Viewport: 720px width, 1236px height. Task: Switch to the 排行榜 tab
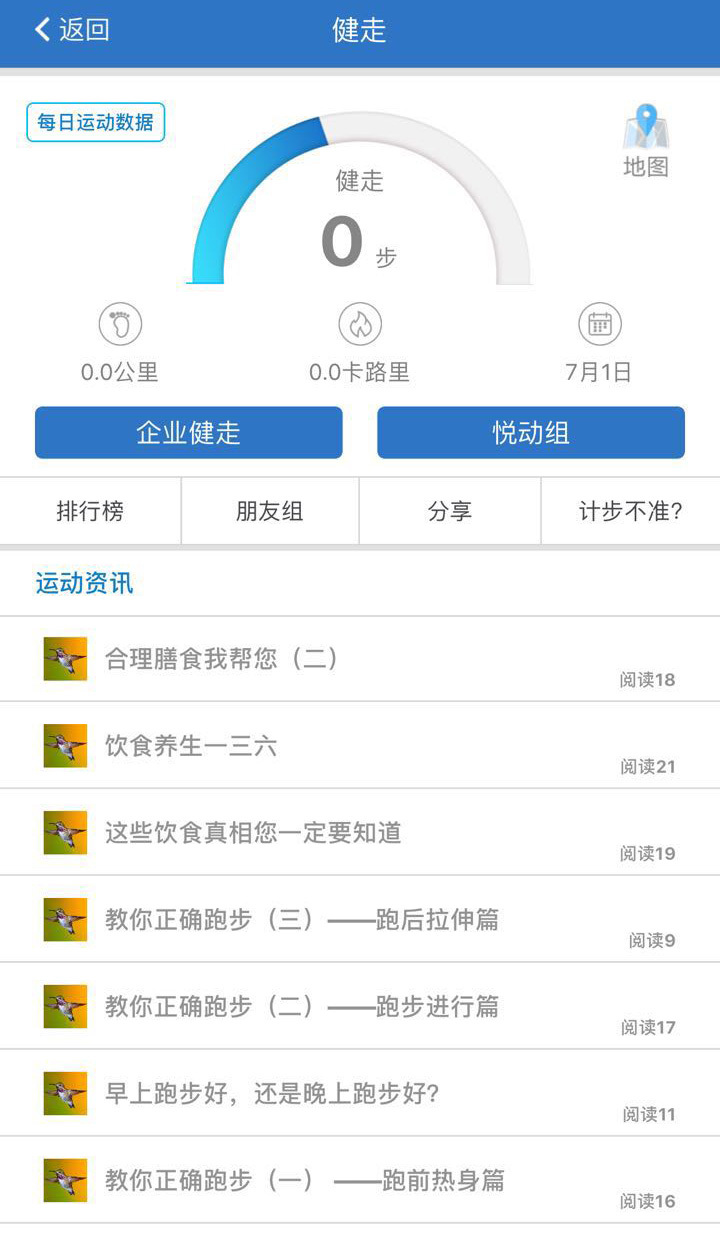pos(89,511)
